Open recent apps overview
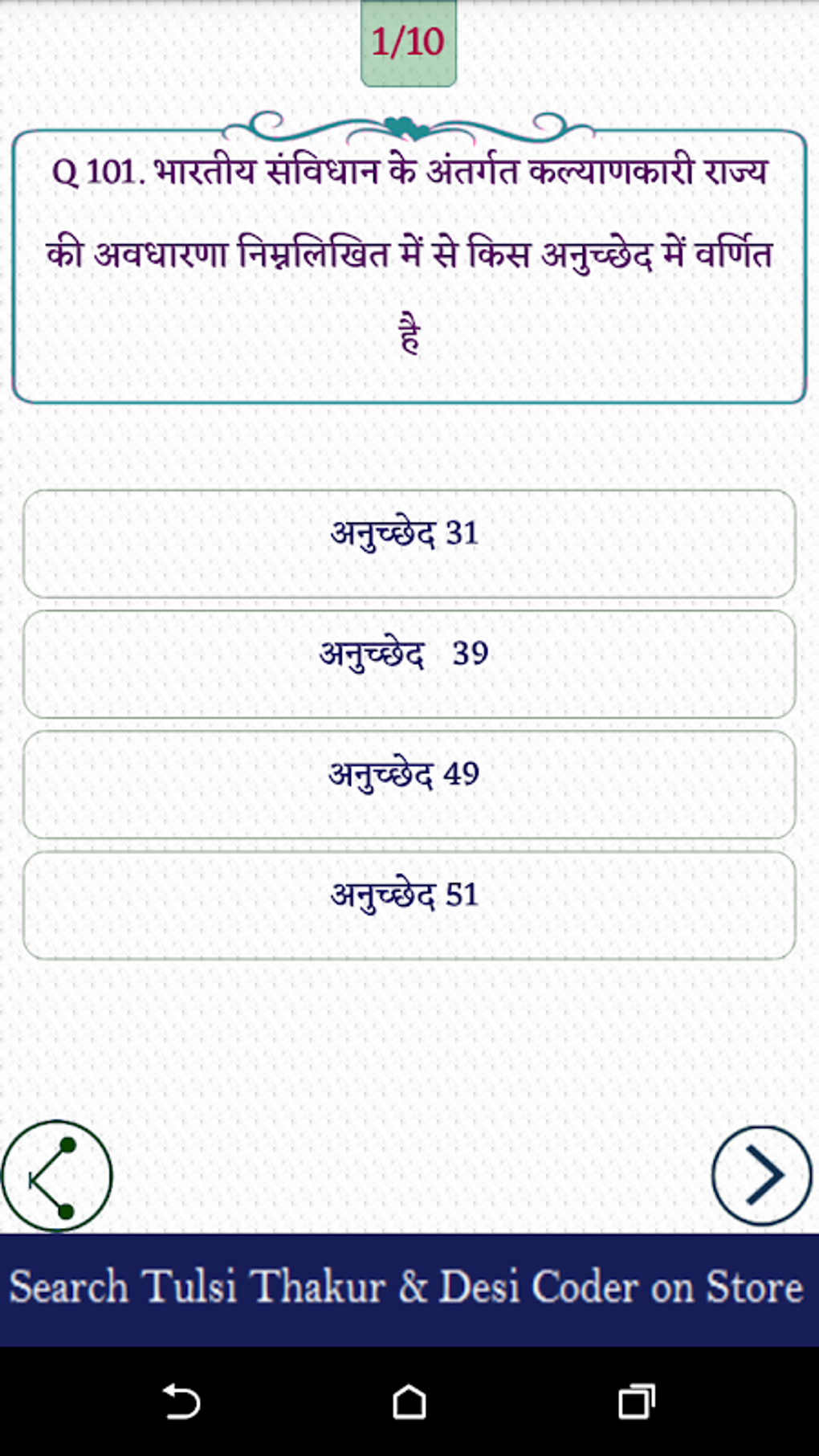 (636, 1402)
